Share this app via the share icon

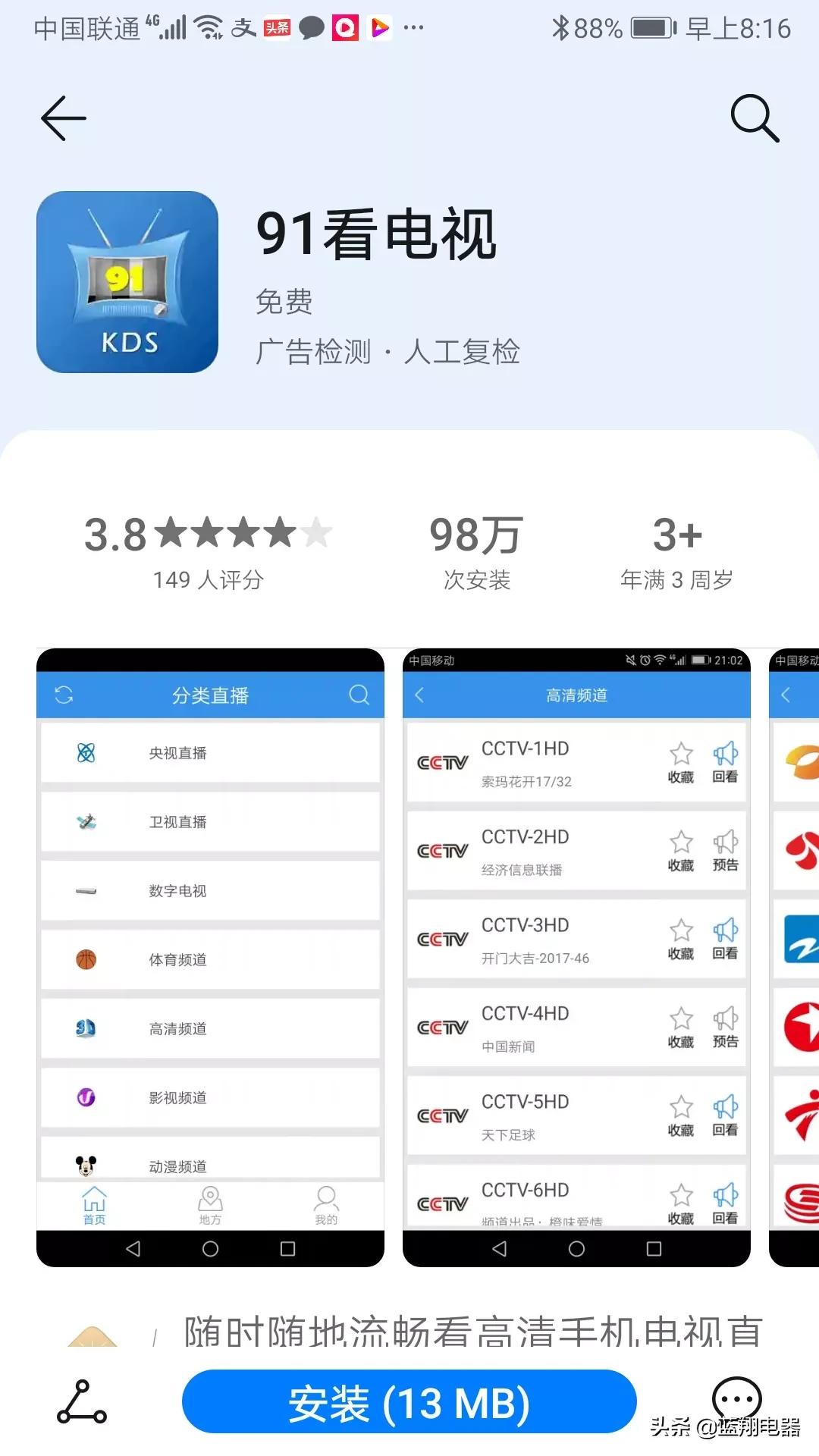coord(82,1402)
